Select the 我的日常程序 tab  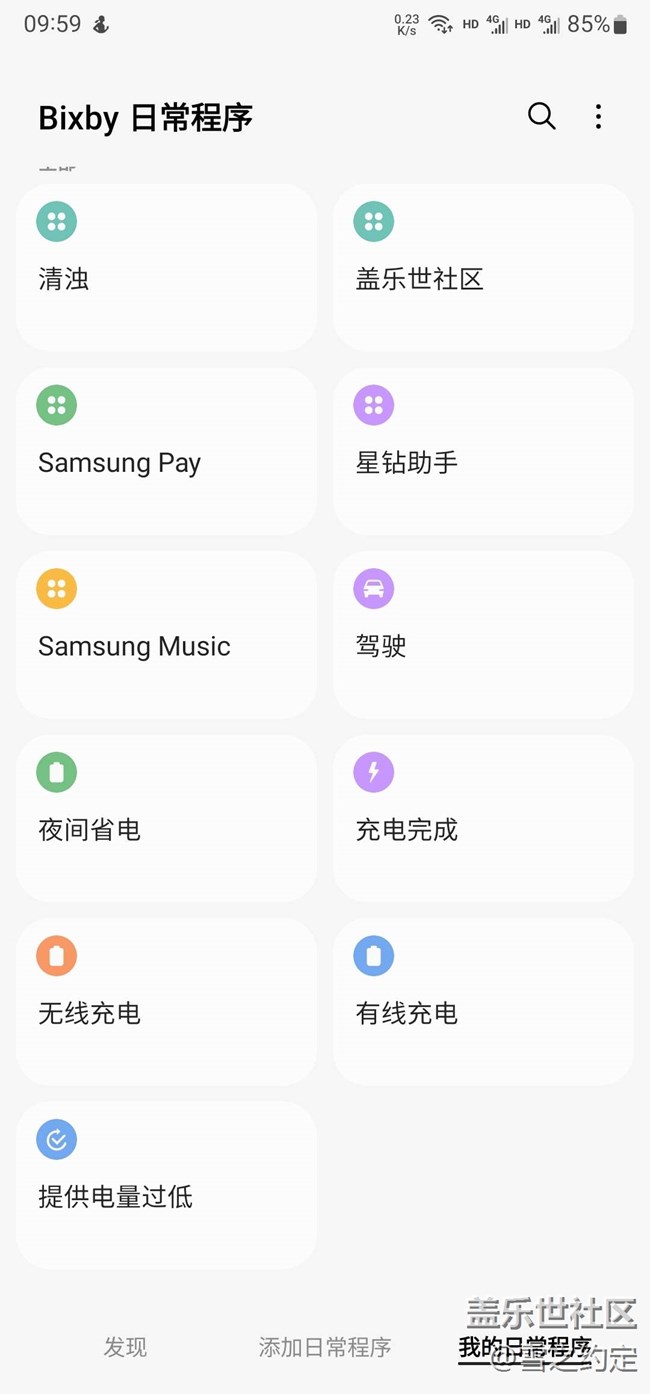pyautogui.click(x=524, y=1347)
